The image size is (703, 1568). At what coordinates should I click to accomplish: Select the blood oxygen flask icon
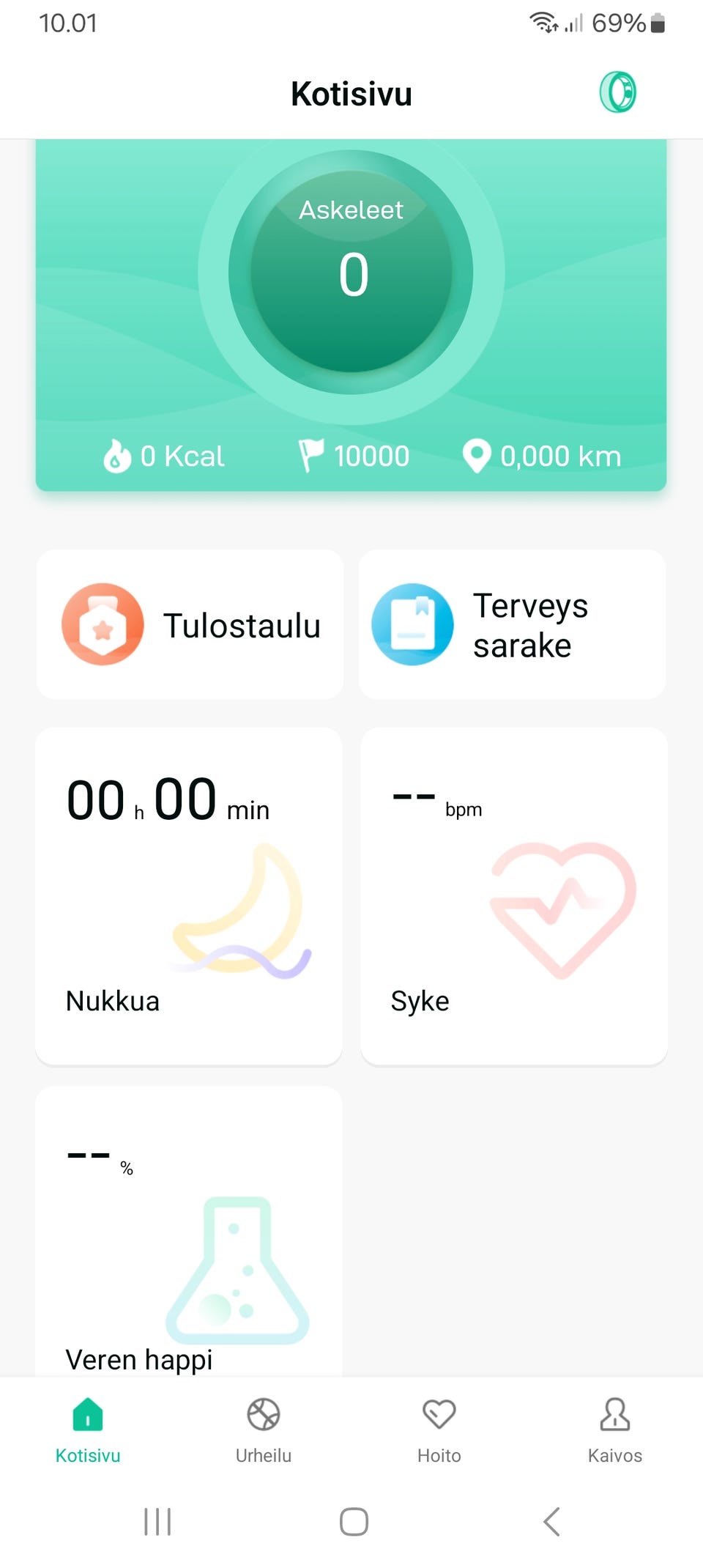(238, 1268)
